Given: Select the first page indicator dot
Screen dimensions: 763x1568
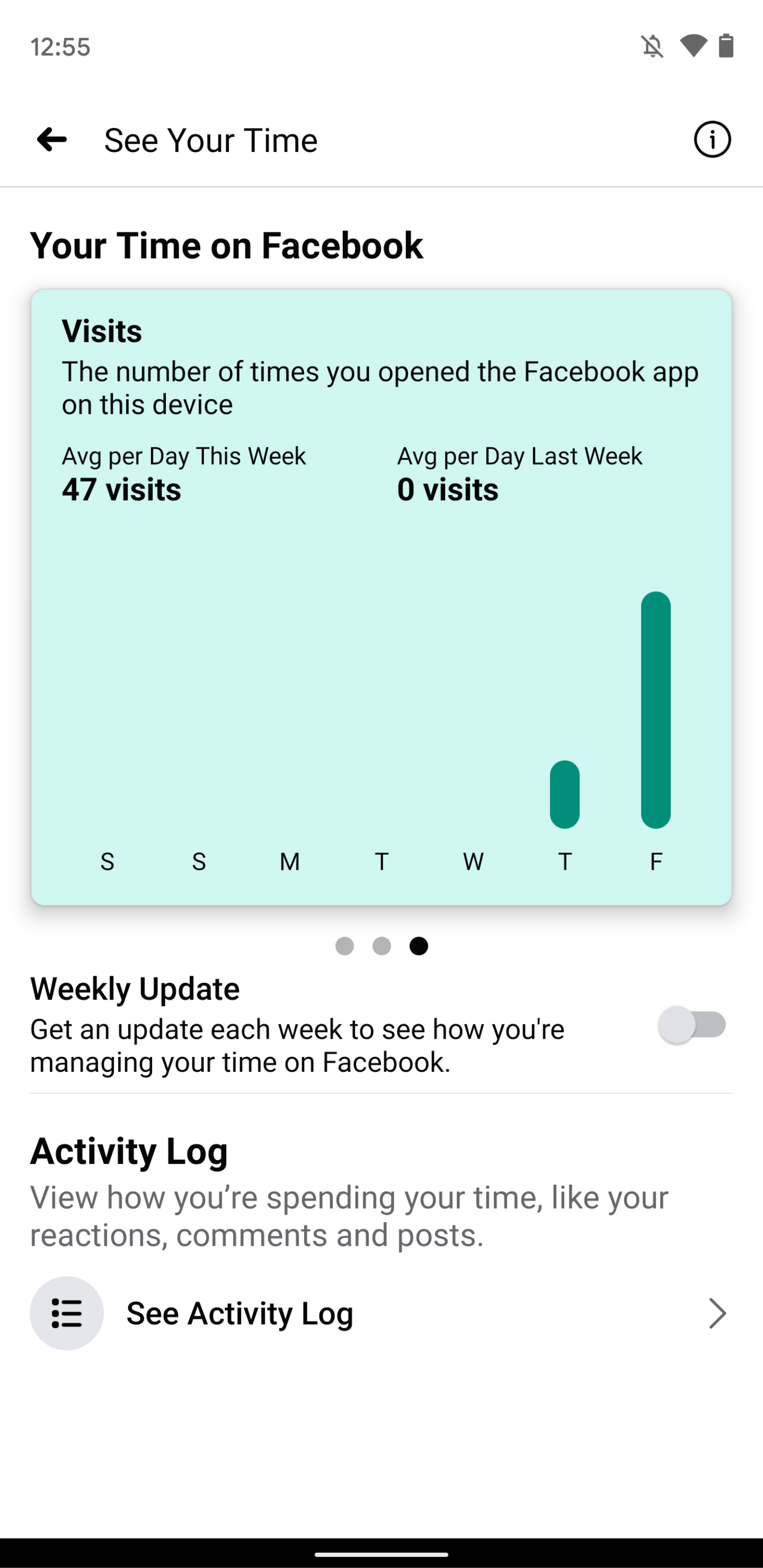Looking at the screenshot, I should tap(345, 946).
